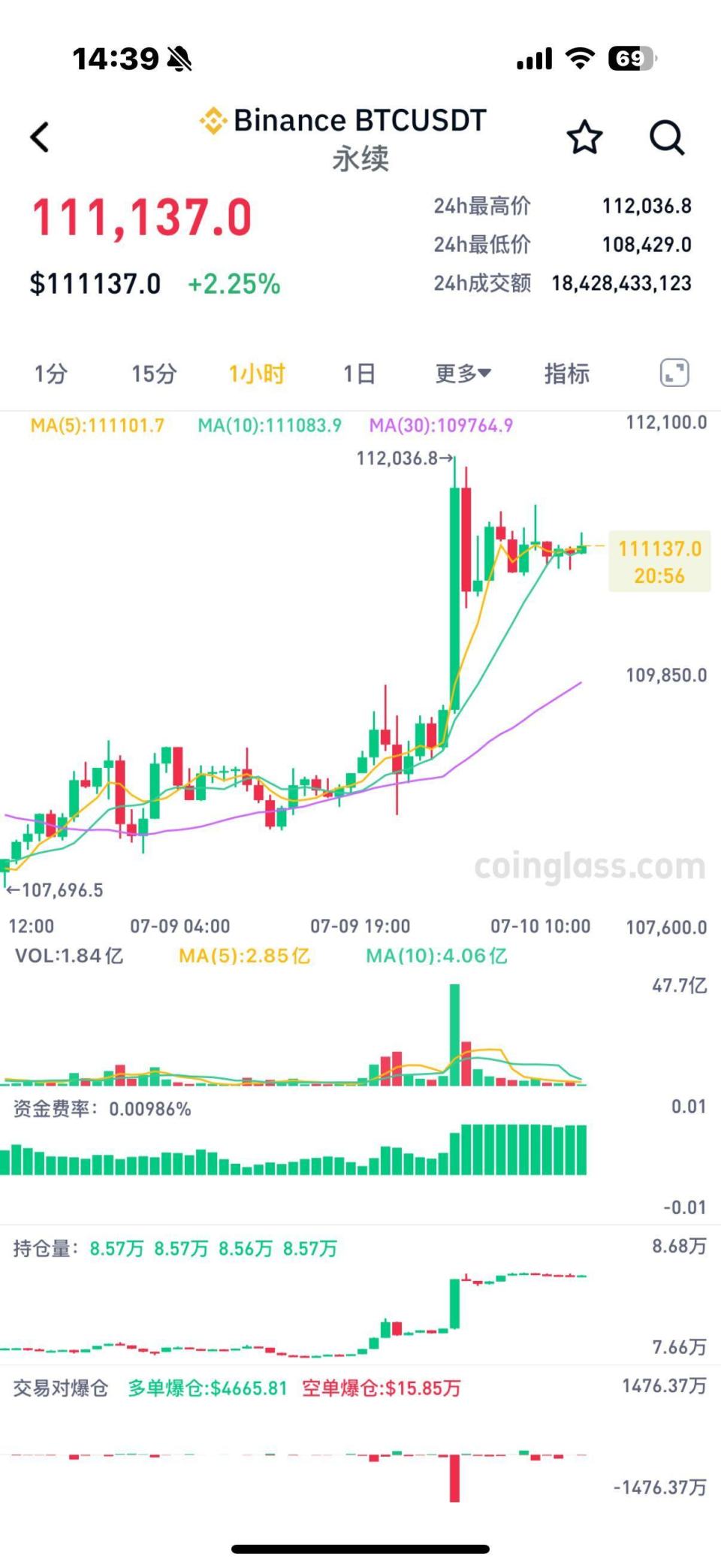
Task: Switch chart to 15分 interval
Action: [154, 373]
